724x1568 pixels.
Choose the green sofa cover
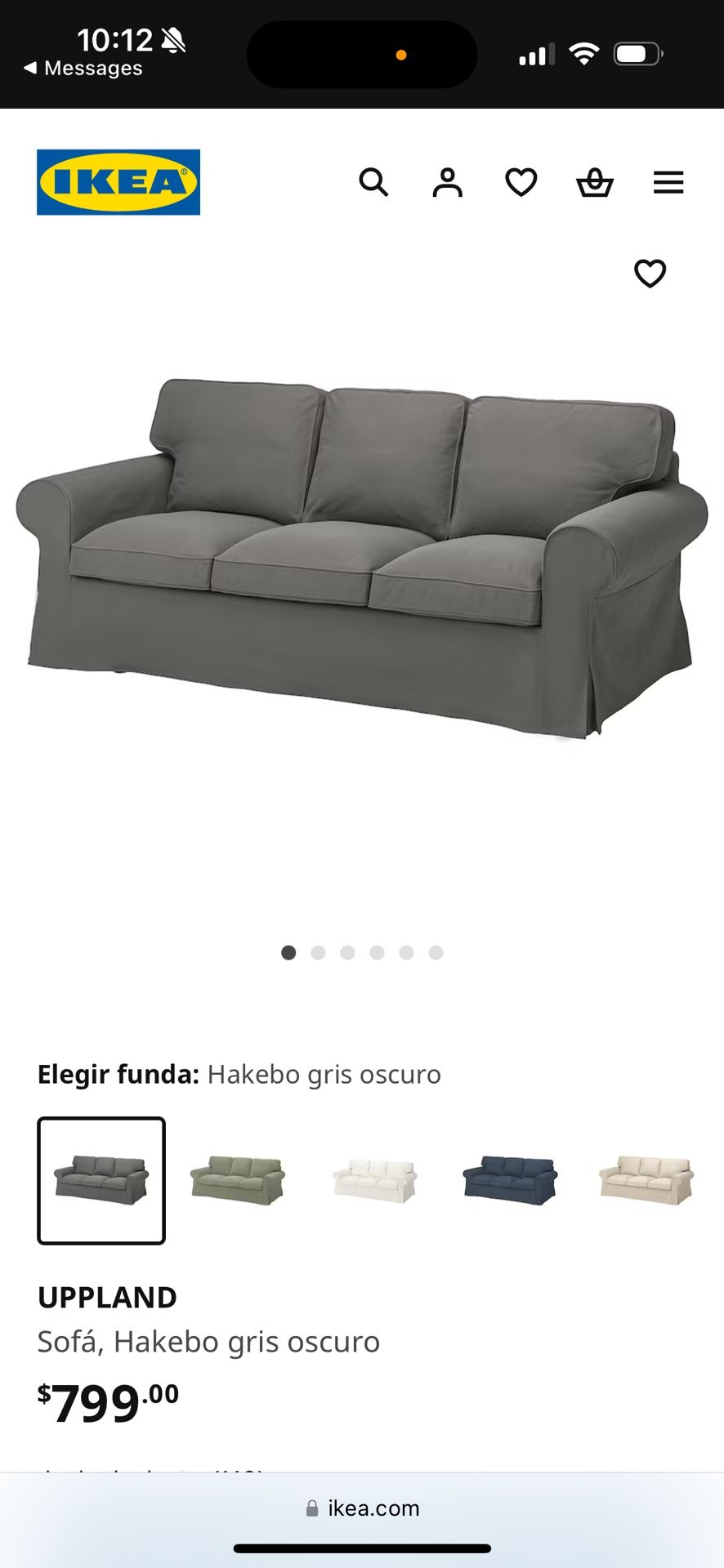click(238, 1180)
